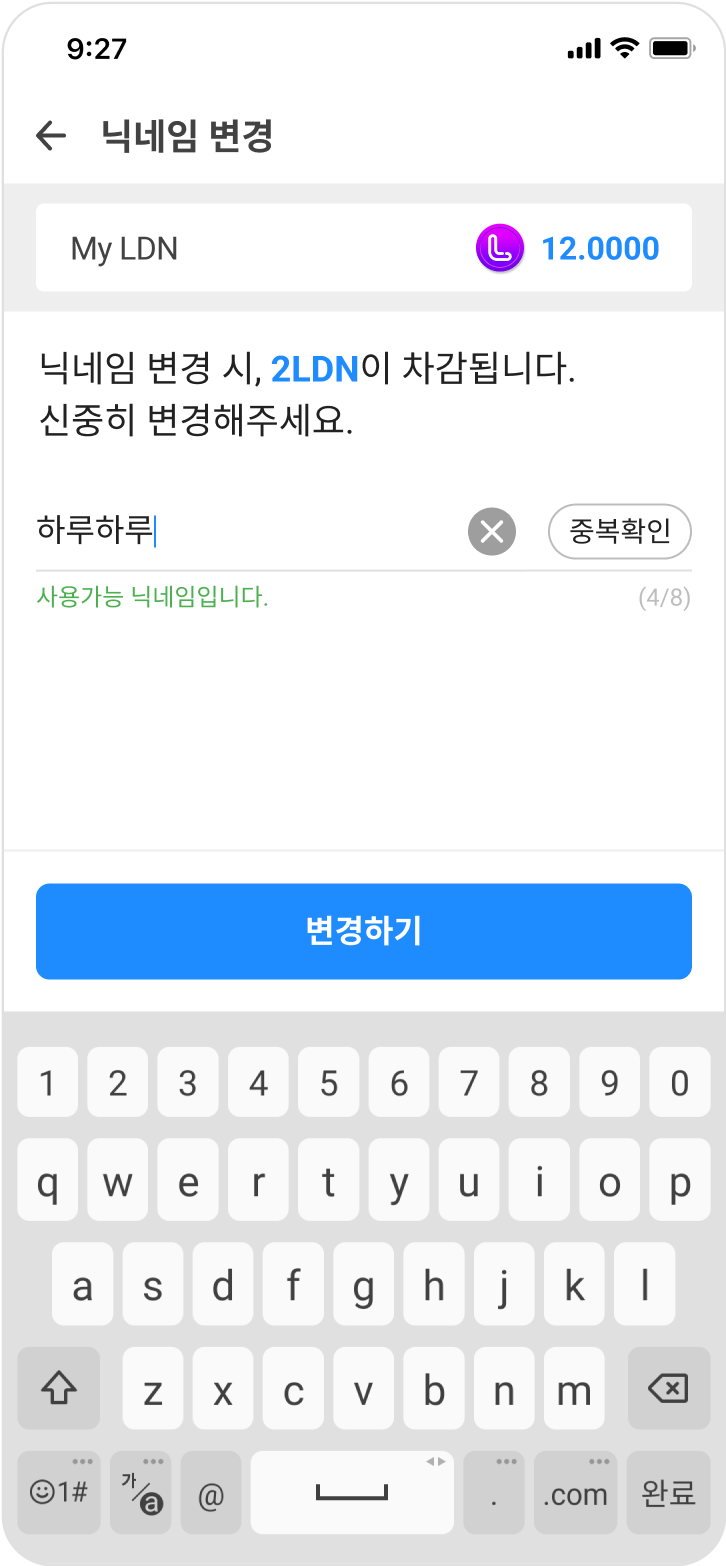
Task: Go back from 닉네임 변경 screen
Action: (50, 136)
